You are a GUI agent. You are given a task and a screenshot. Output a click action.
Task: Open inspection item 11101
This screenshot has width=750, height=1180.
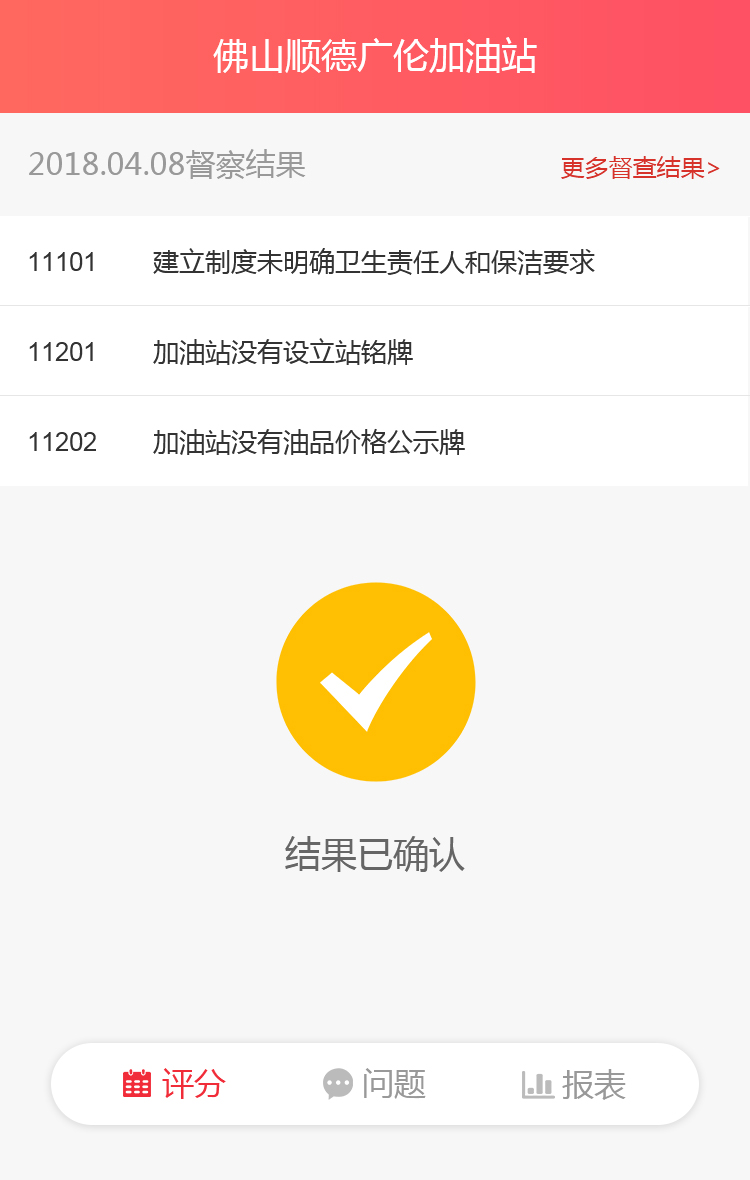click(x=373, y=262)
